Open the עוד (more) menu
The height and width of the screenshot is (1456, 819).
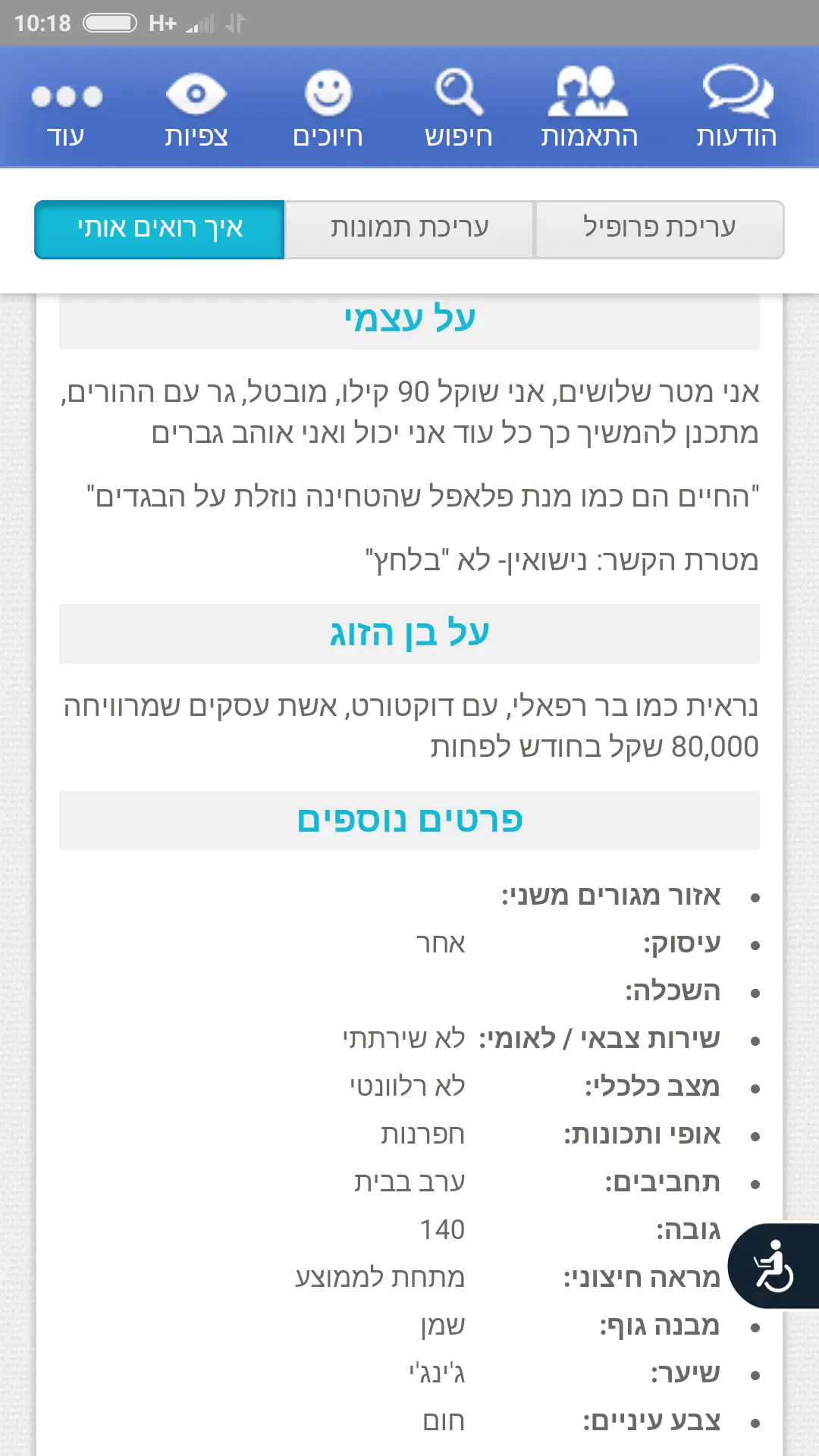pyautogui.click(x=66, y=108)
